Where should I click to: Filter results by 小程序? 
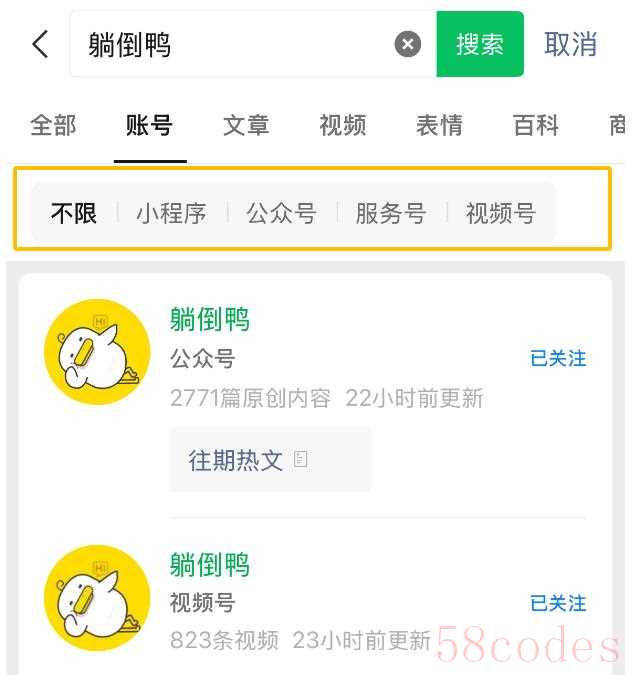click(171, 213)
